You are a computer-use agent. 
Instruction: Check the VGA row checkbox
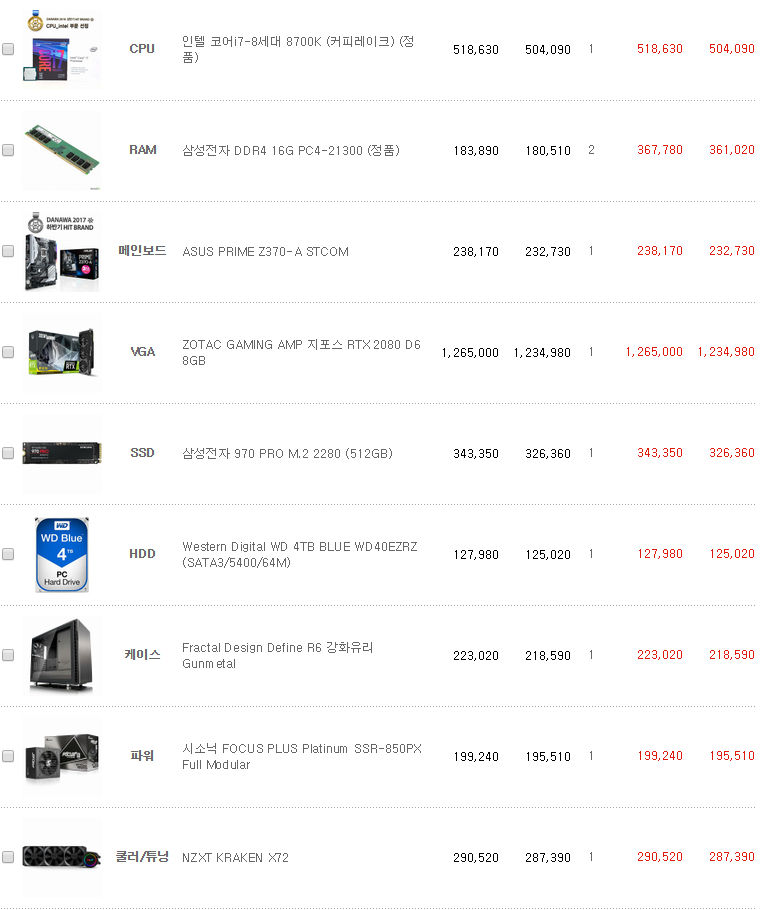[8, 352]
